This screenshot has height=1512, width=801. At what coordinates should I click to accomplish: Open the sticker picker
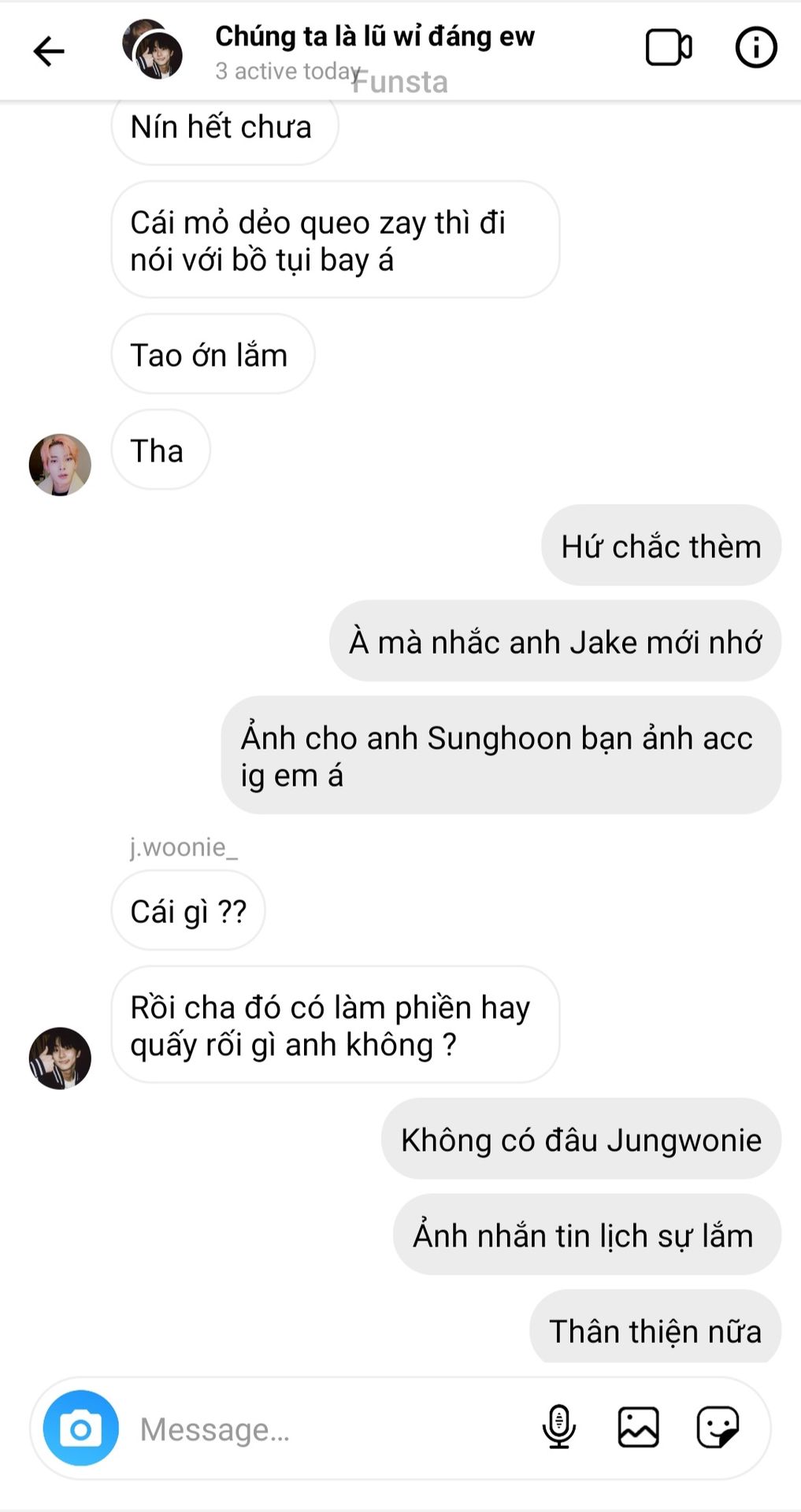click(718, 1427)
